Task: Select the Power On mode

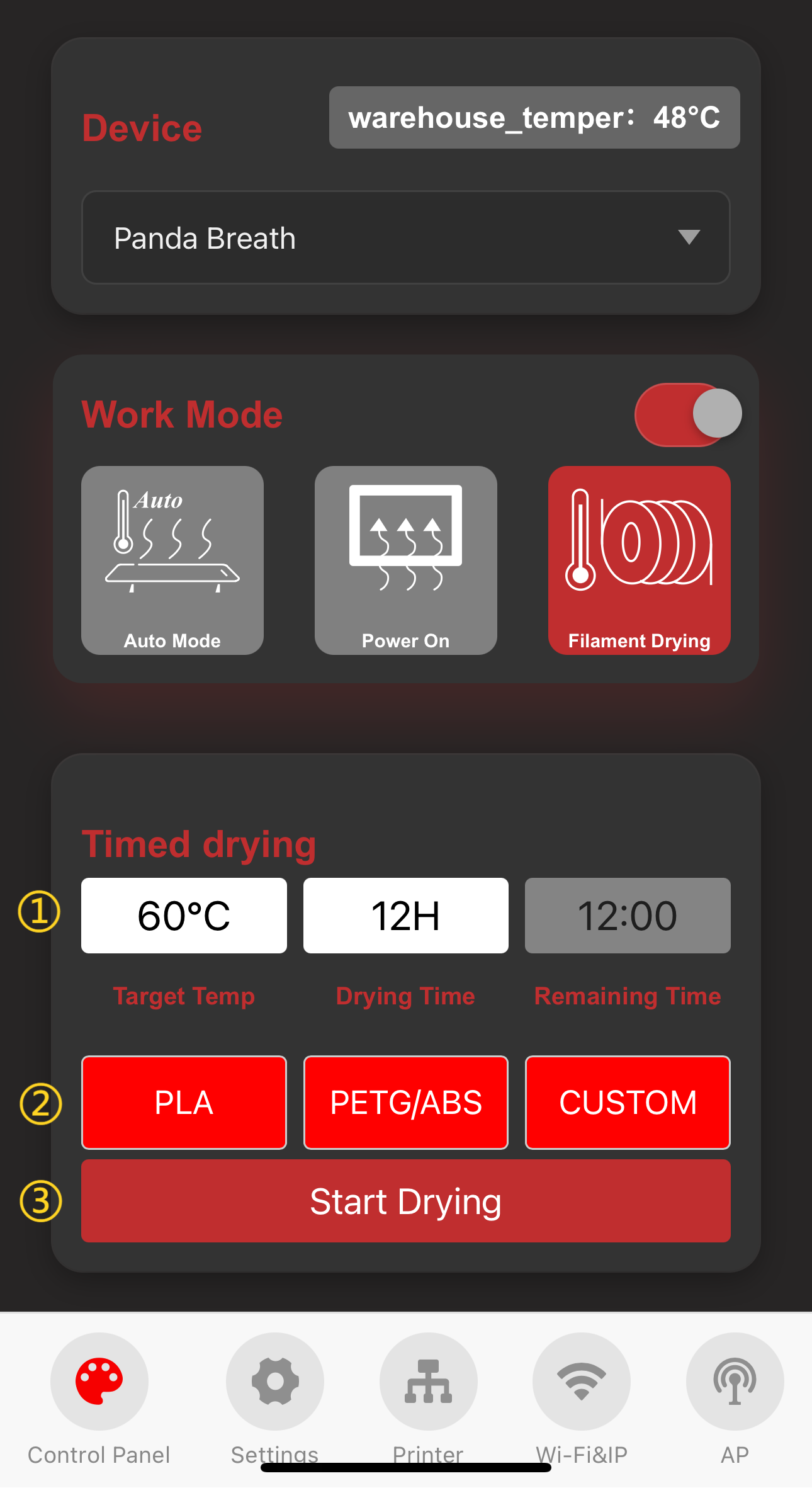Action: [405, 560]
